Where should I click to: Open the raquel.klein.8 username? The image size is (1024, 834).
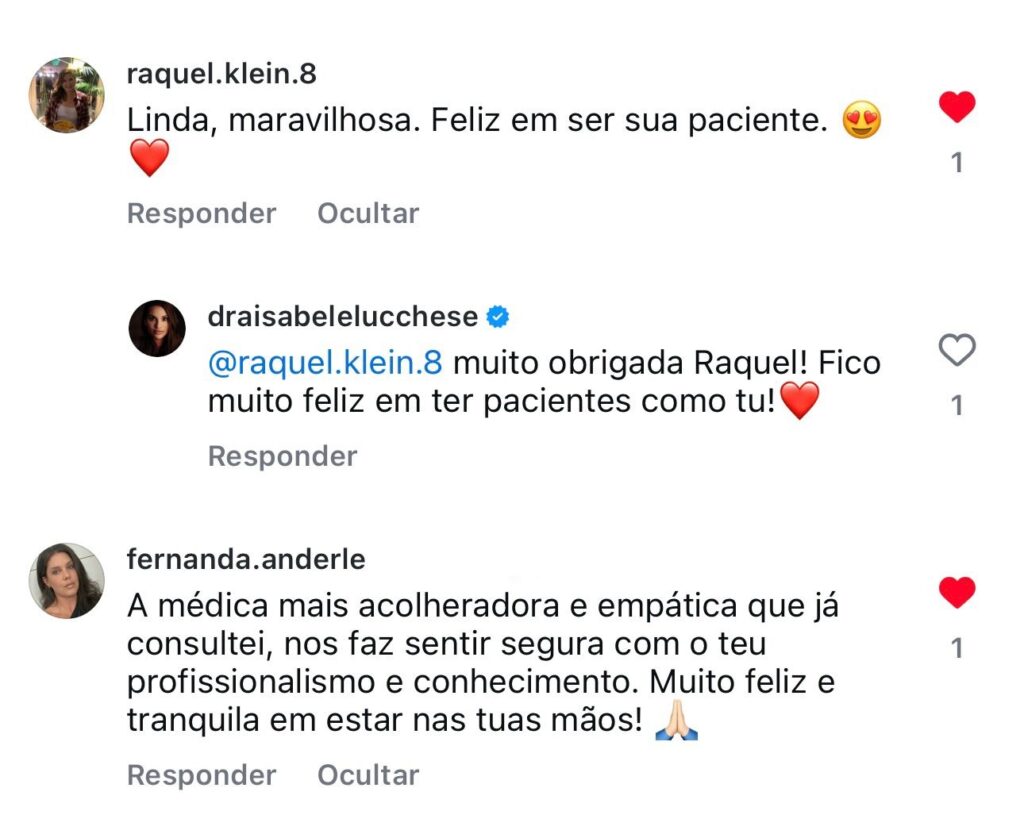[222, 74]
